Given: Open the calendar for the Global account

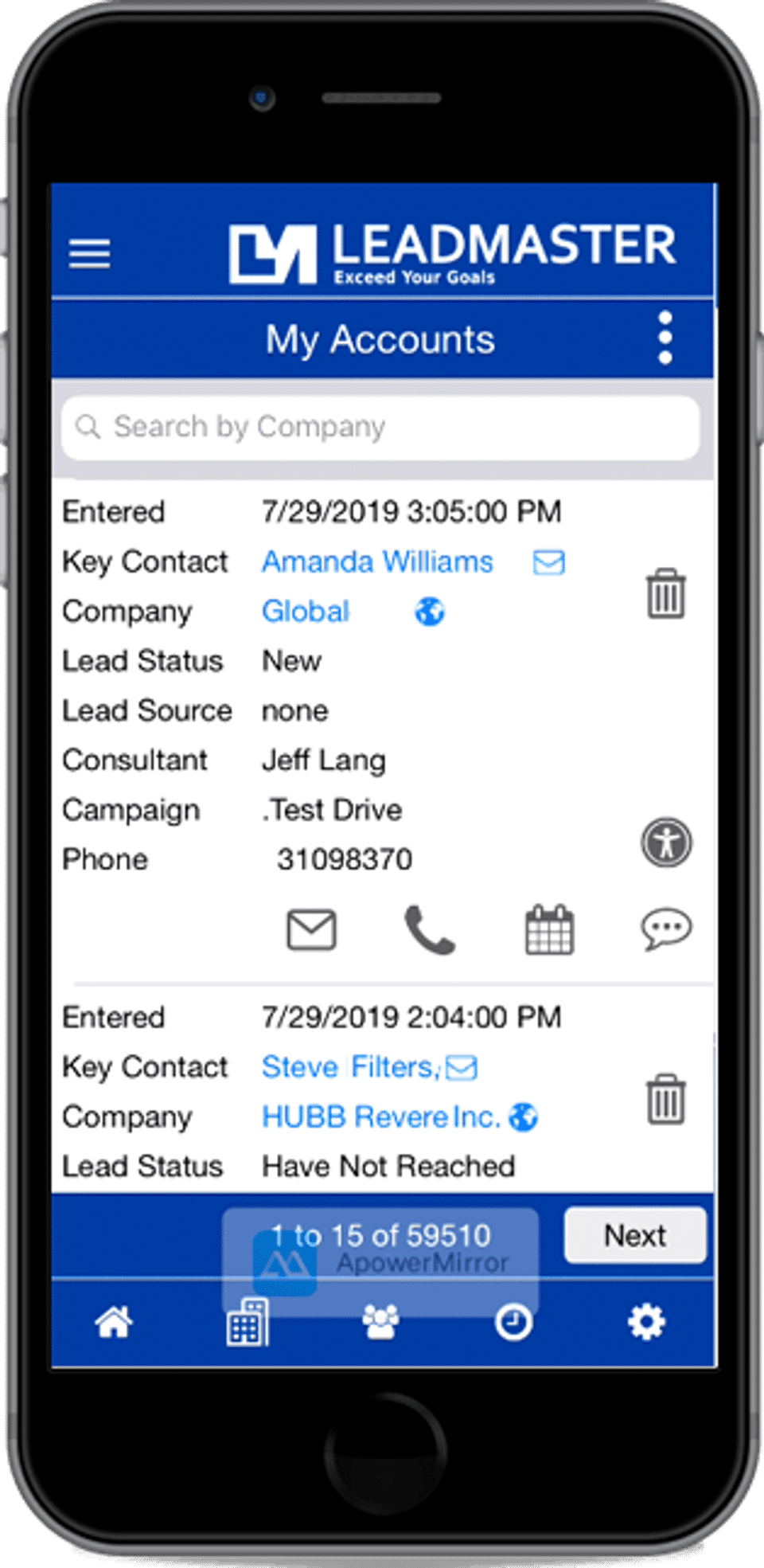Looking at the screenshot, I should tap(549, 929).
